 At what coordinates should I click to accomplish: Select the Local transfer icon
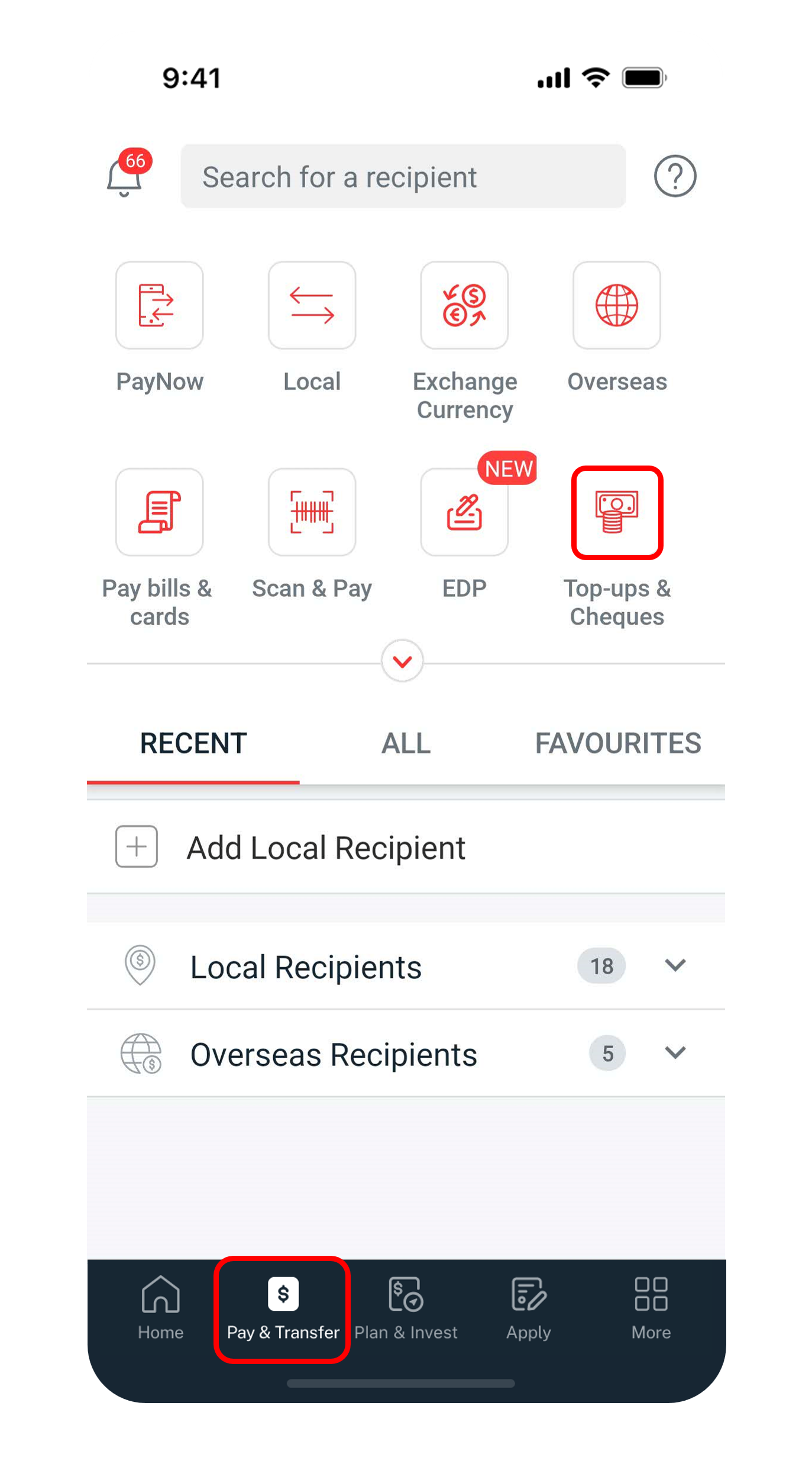312,305
